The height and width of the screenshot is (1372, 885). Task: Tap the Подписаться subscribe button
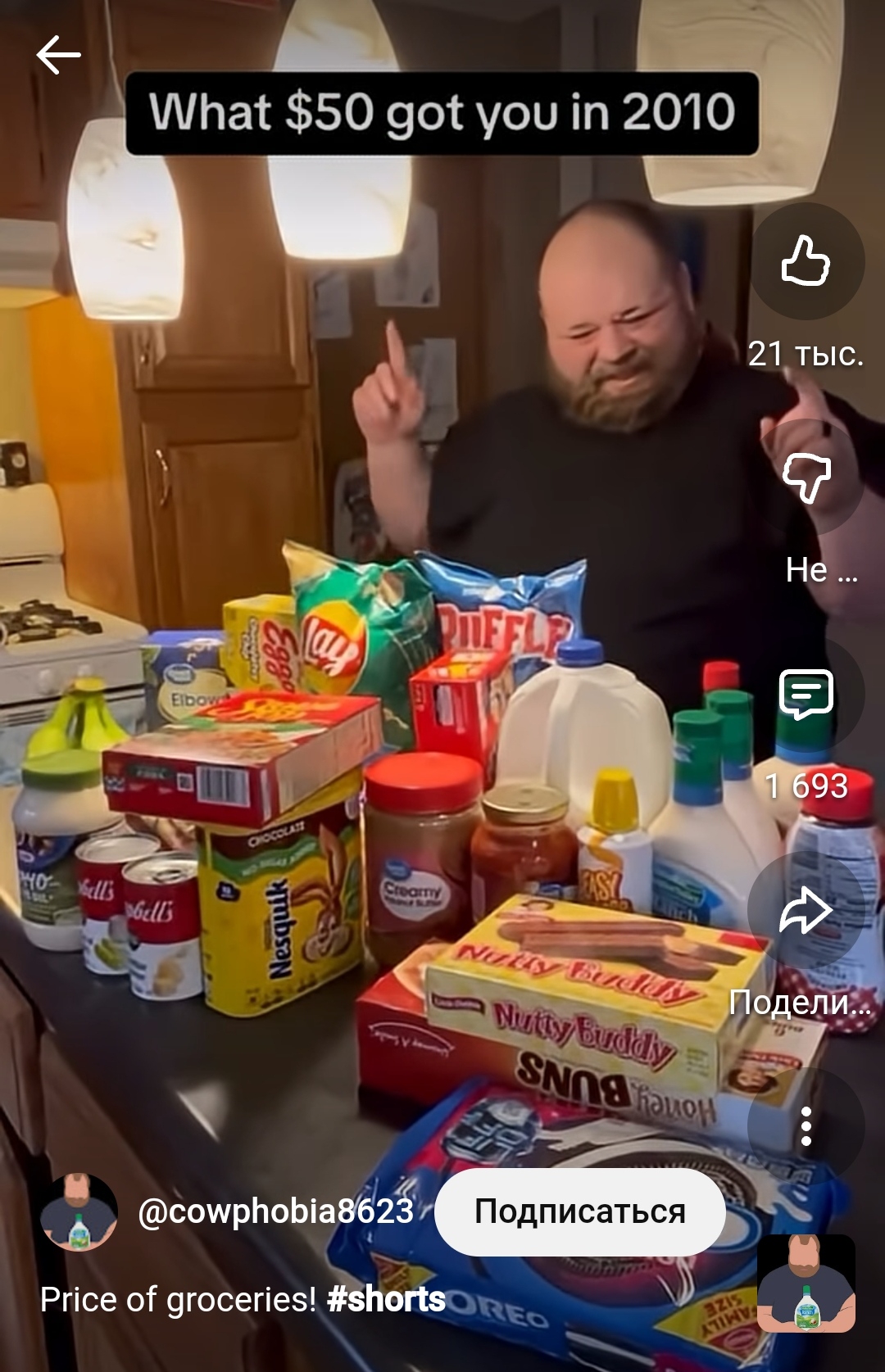click(x=579, y=1211)
